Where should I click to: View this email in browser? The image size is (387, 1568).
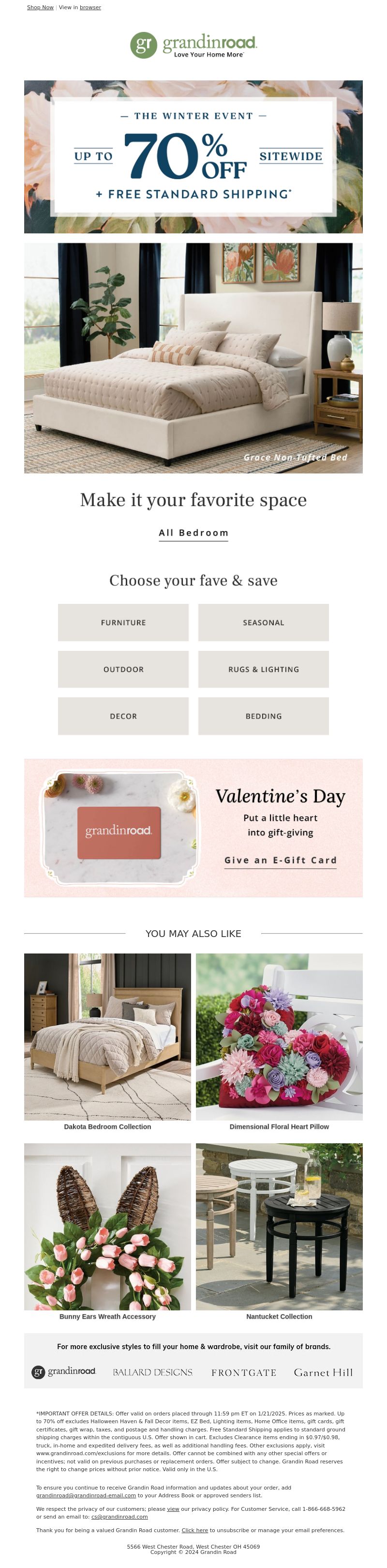point(90,7)
